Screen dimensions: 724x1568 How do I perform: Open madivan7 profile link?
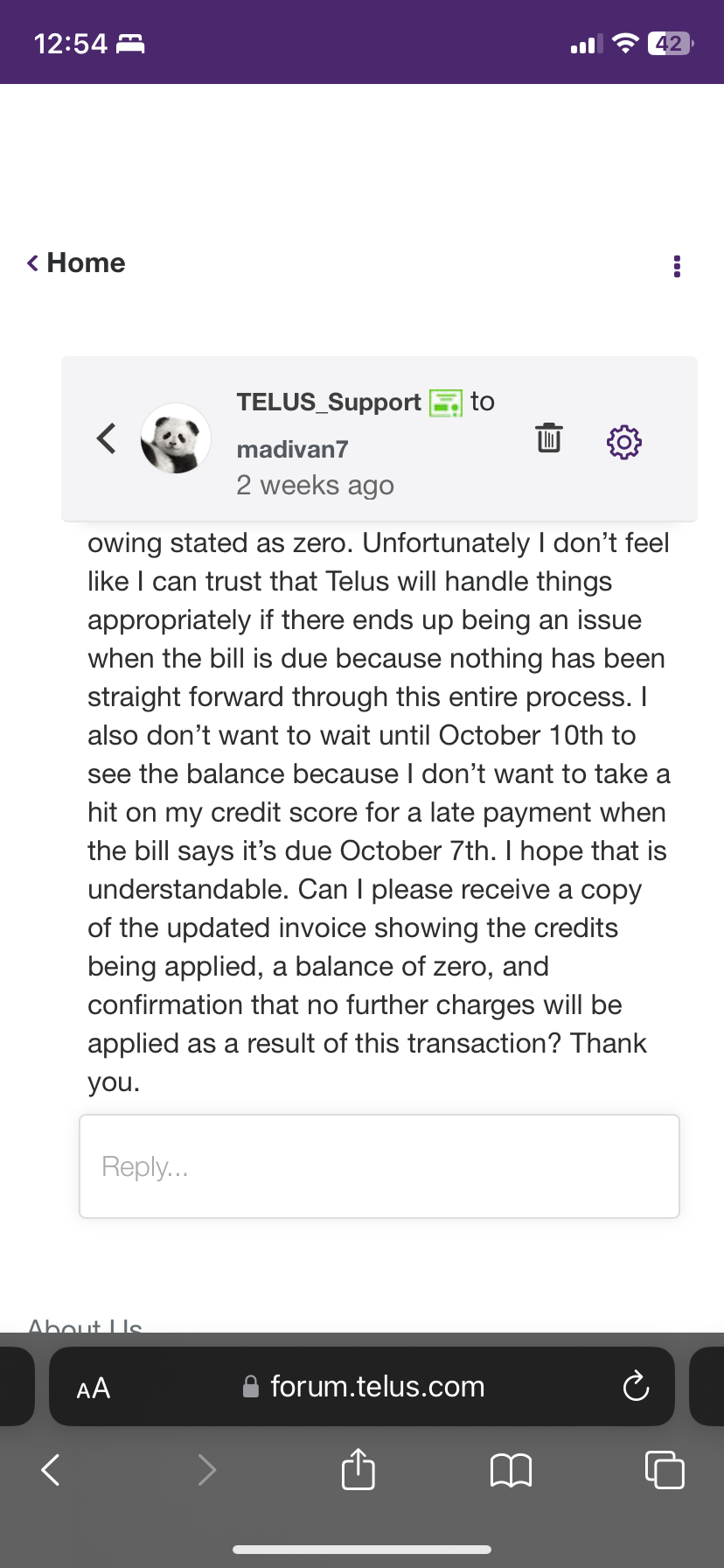(x=292, y=449)
